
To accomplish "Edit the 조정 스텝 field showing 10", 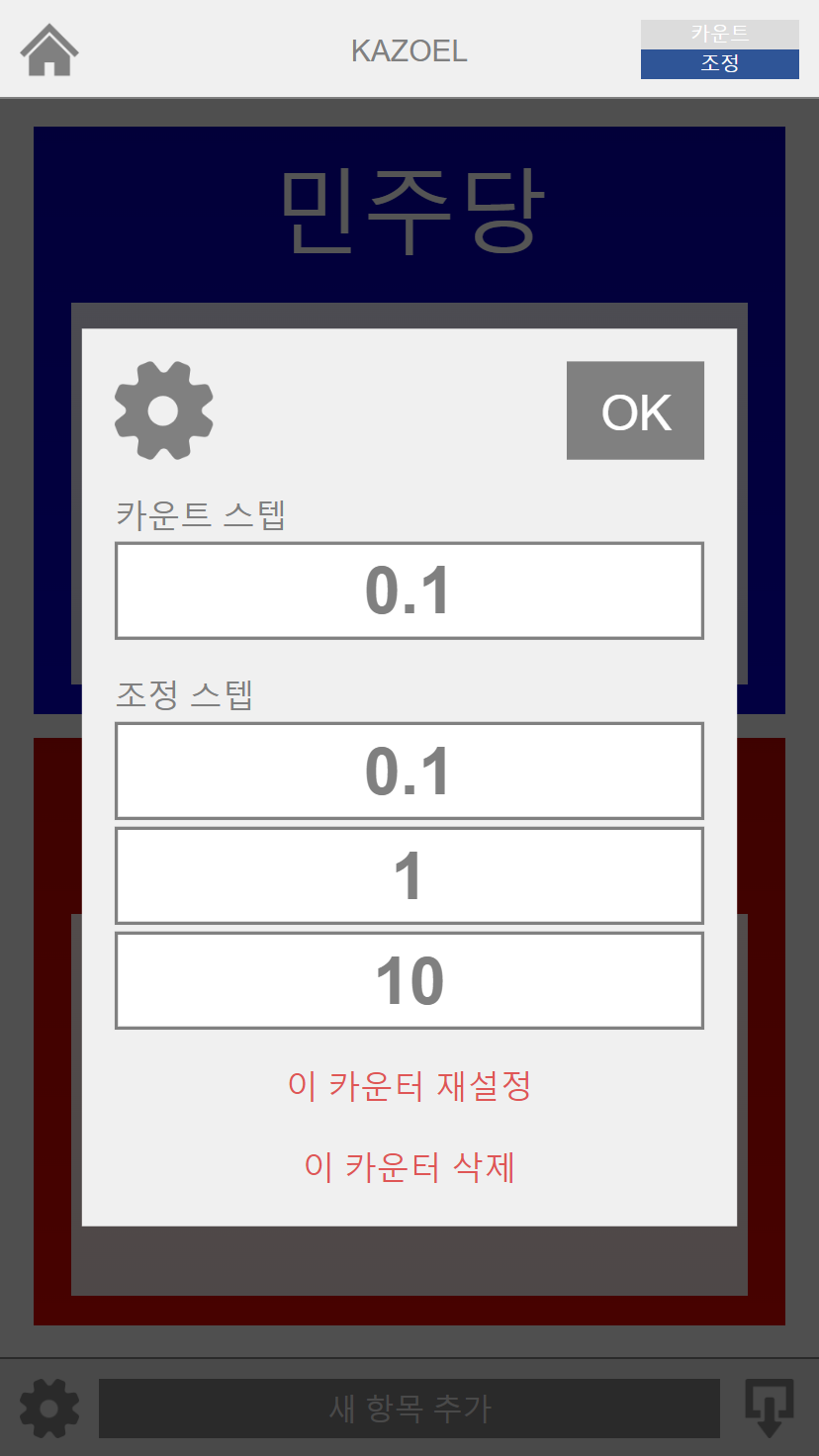I will pos(409,981).
